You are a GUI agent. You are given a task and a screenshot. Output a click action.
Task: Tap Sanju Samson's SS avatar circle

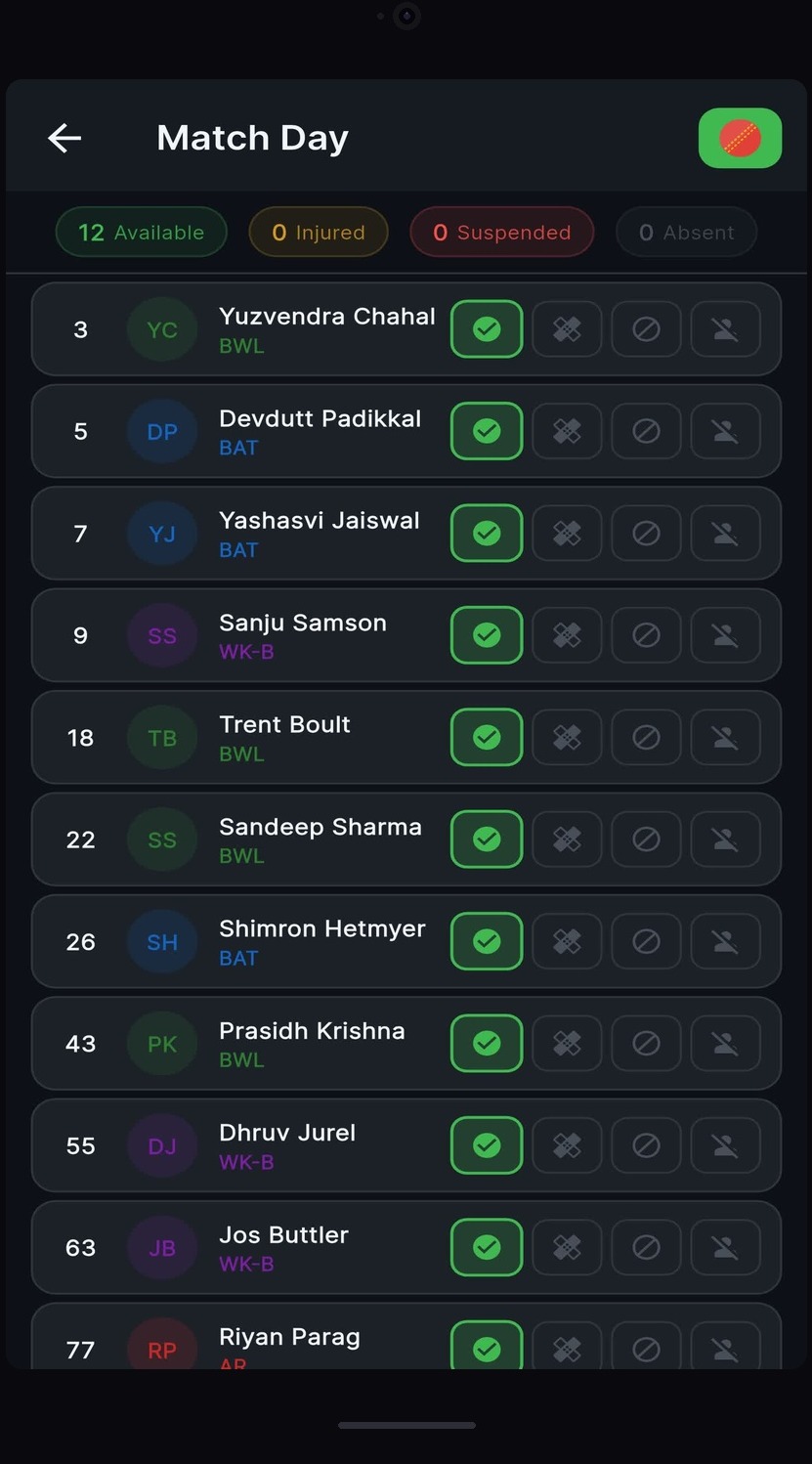coord(161,635)
